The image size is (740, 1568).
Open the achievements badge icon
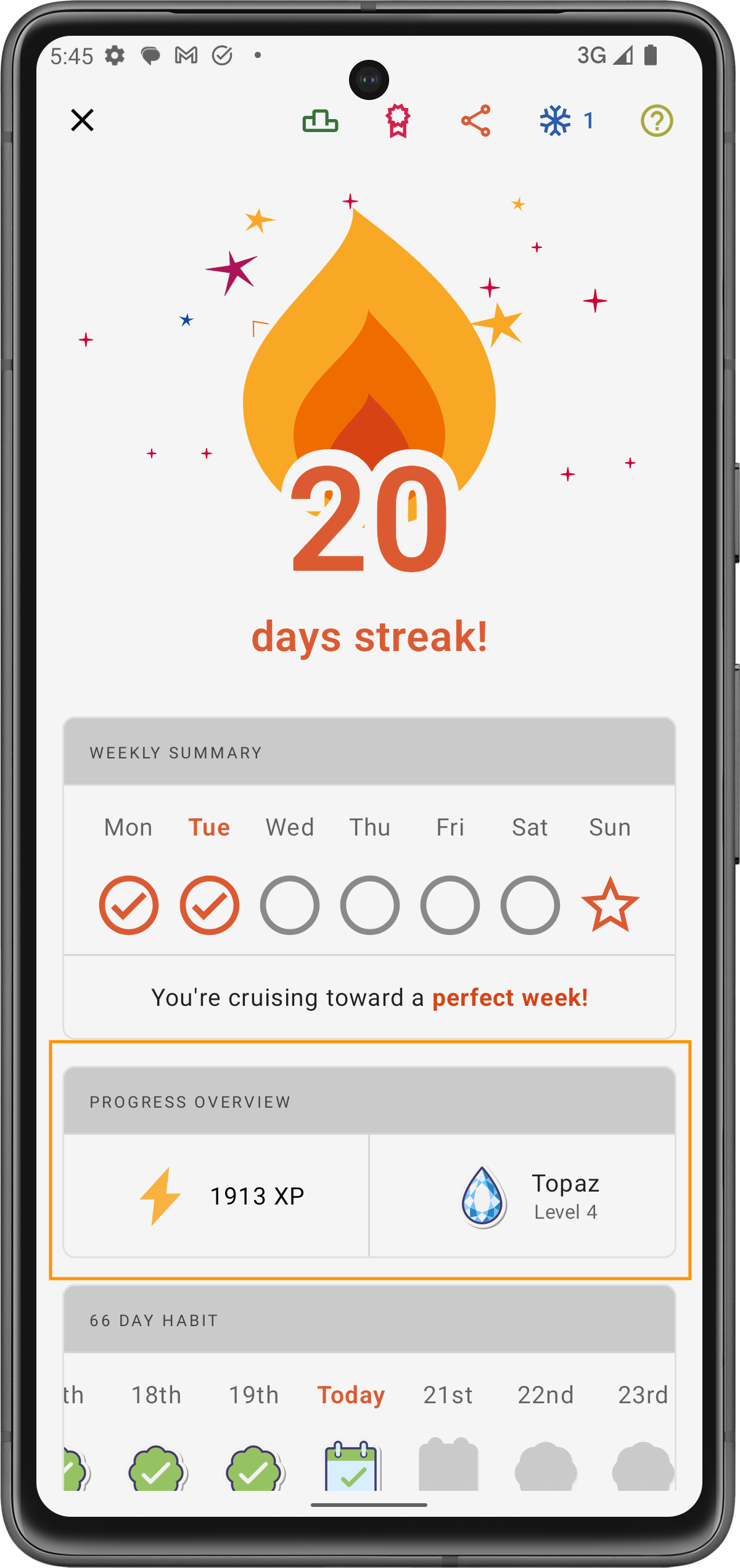click(x=398, y=121)
